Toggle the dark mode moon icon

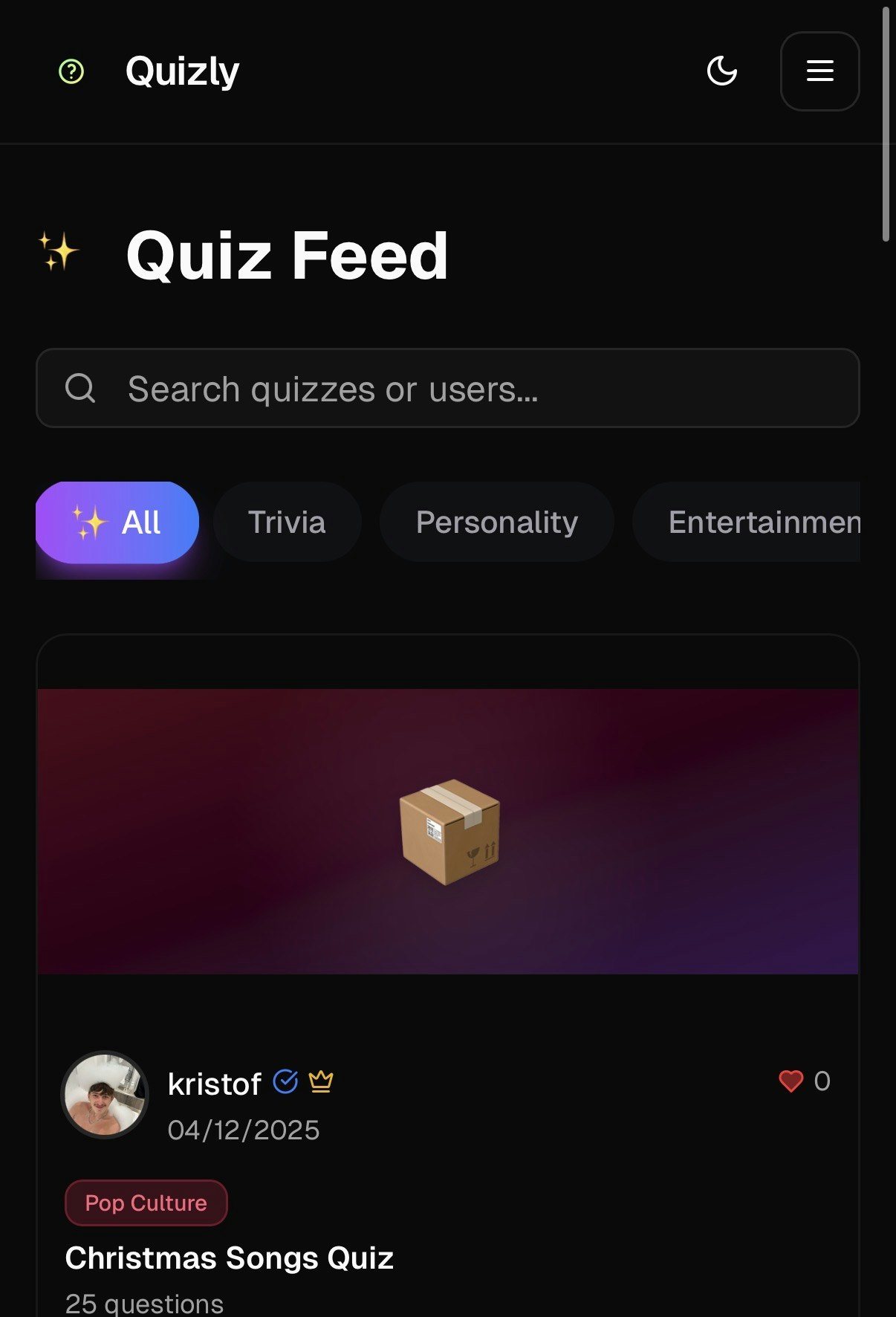(721, 71)
